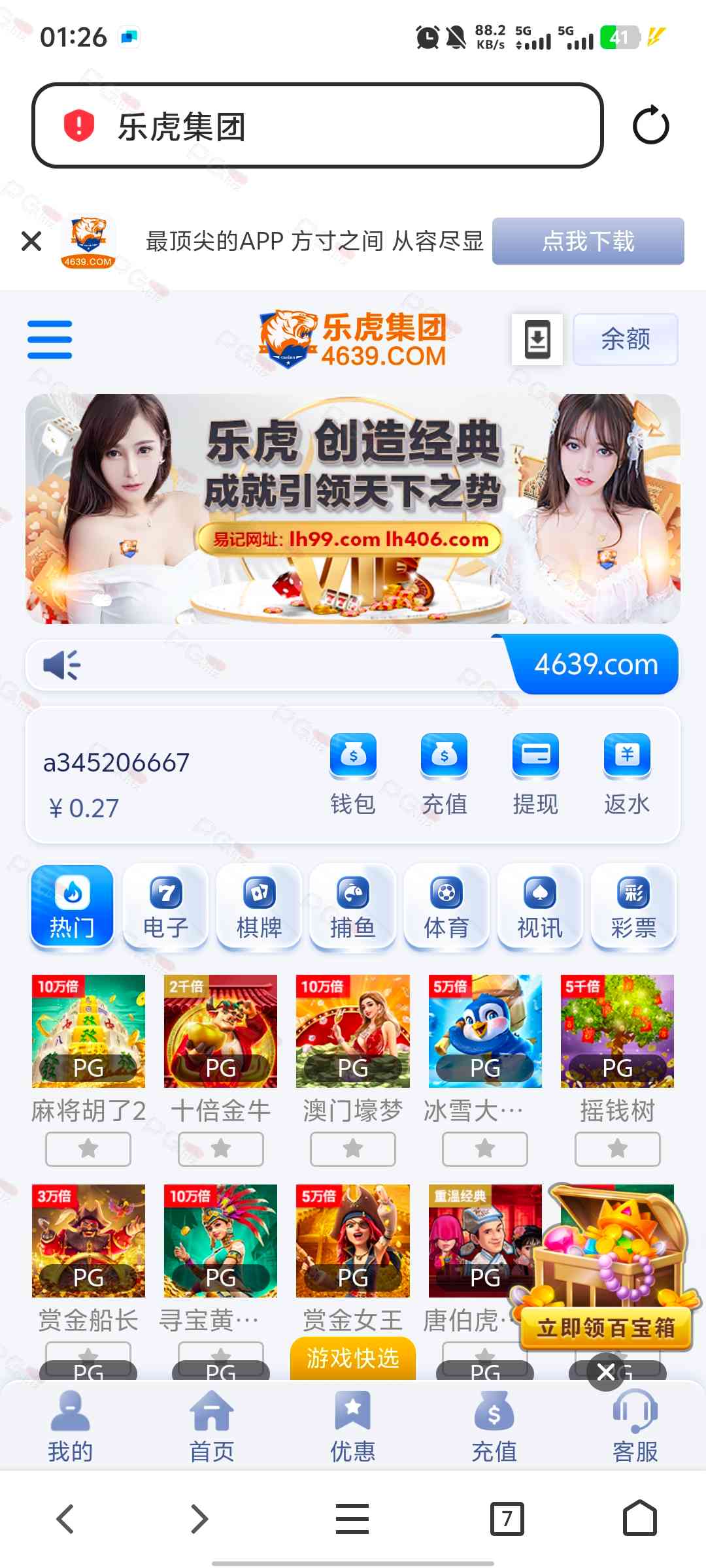Tap the 余额 balance button
The height and width of the screenshot is (1568, 706).
click(625, 339)
